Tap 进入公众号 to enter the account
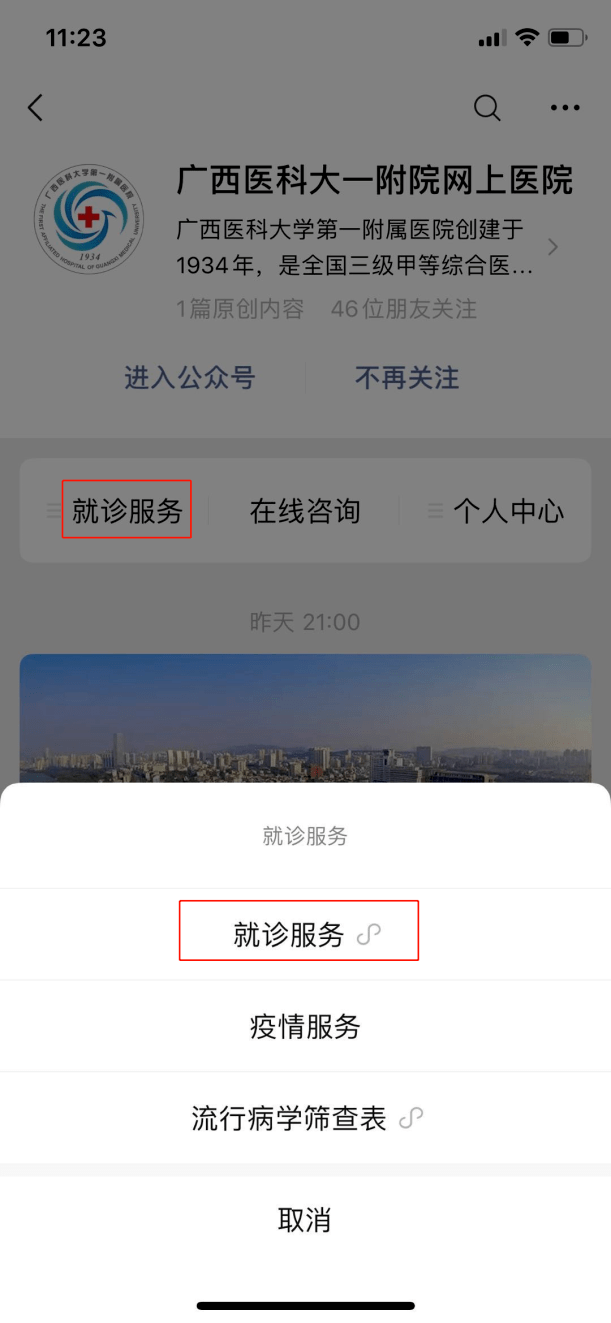 [190, 378]
